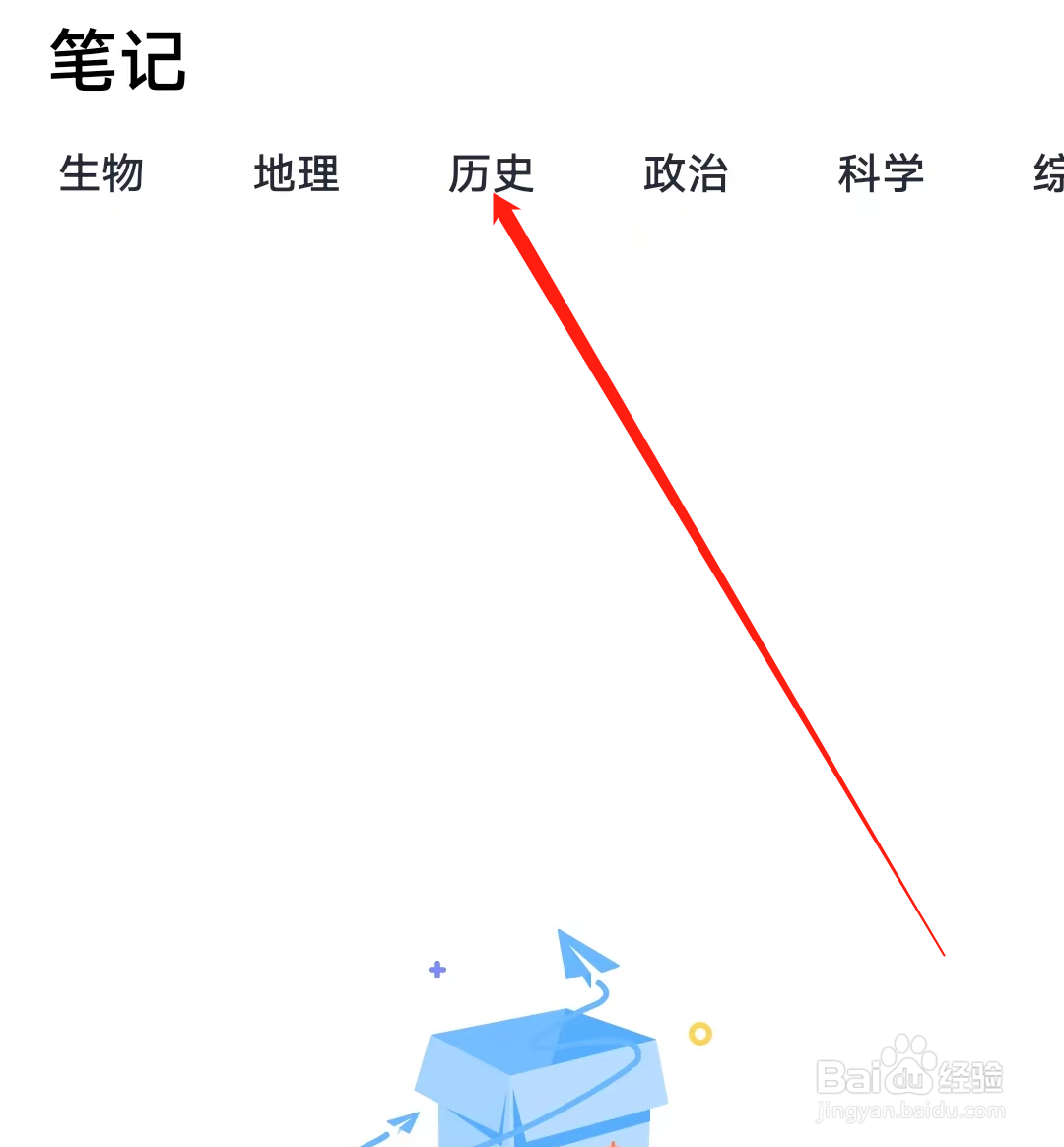Screen dimensions: 1064x1147
Task: Select the 历史 tab indicated by arrow
Action: pos(492,177)
